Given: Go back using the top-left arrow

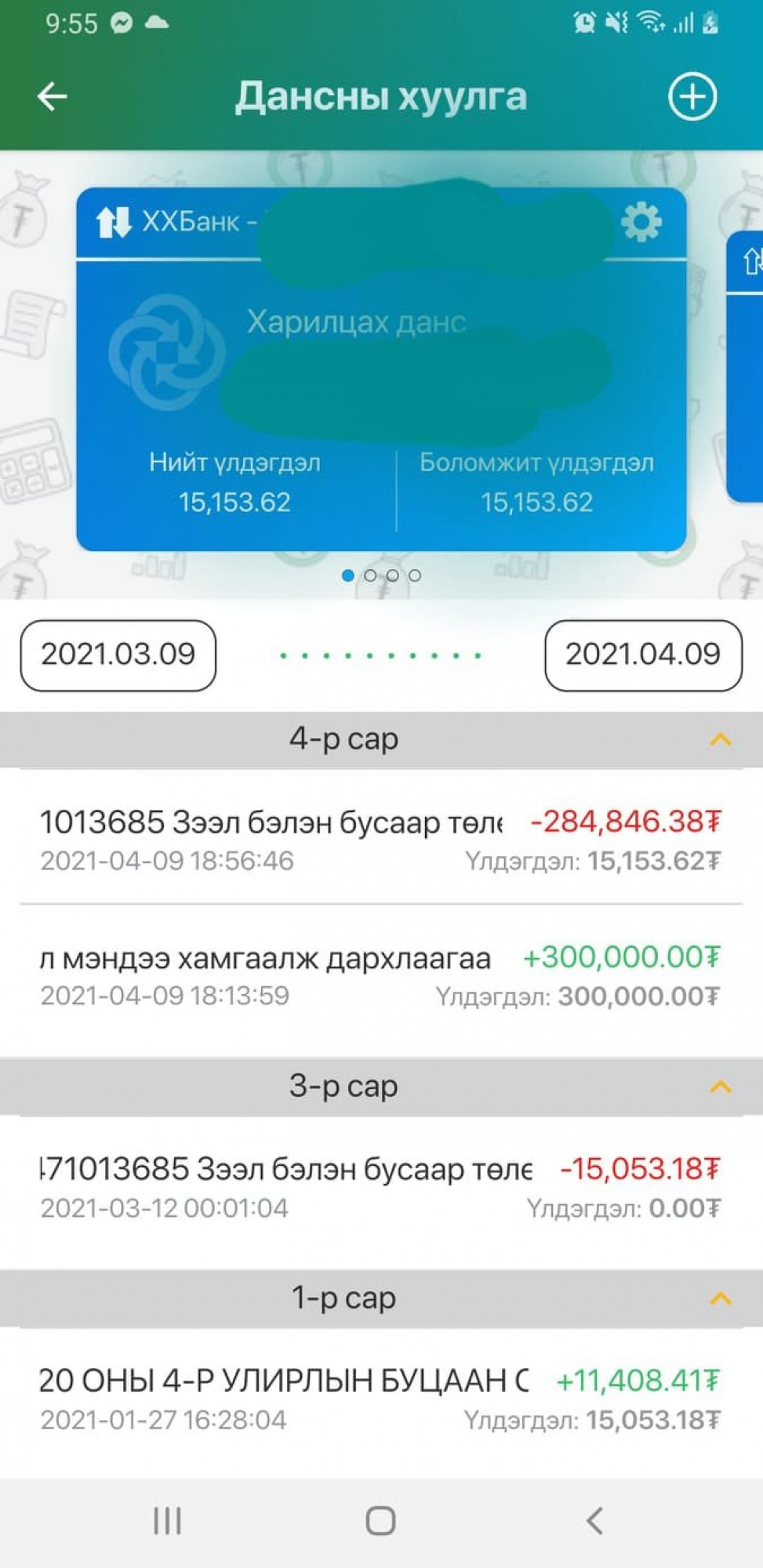Looking at the screenshot, I should [x=53, y=96].
